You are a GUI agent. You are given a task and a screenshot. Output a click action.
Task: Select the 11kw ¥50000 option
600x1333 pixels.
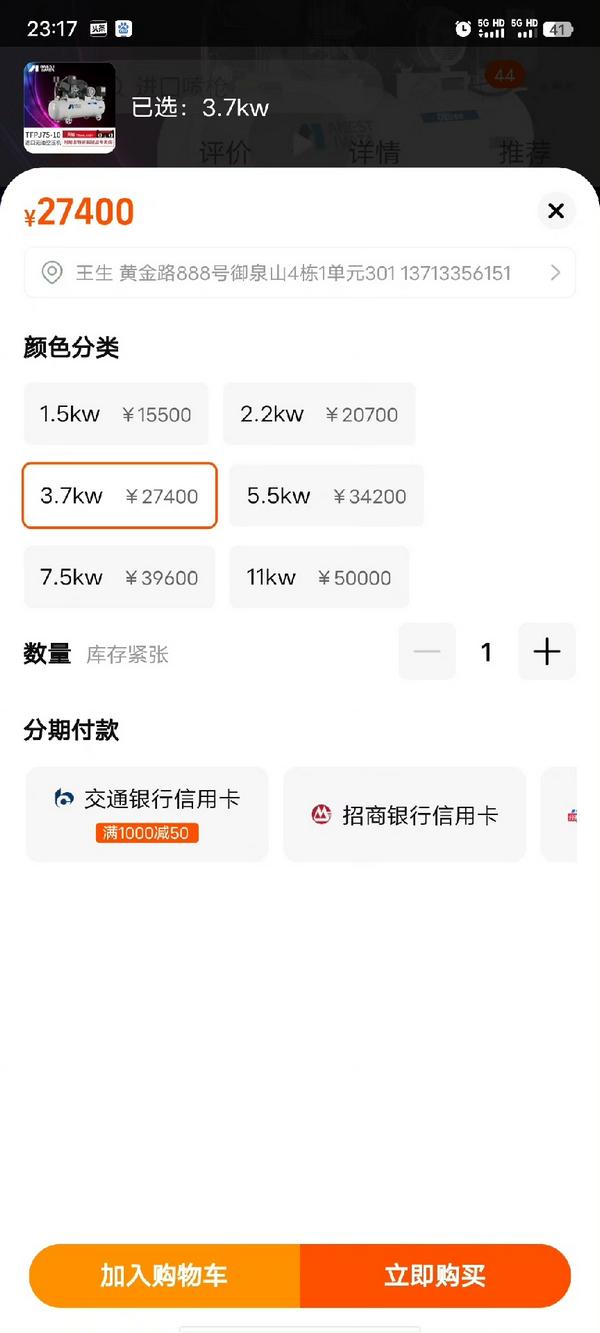[319, 577]
